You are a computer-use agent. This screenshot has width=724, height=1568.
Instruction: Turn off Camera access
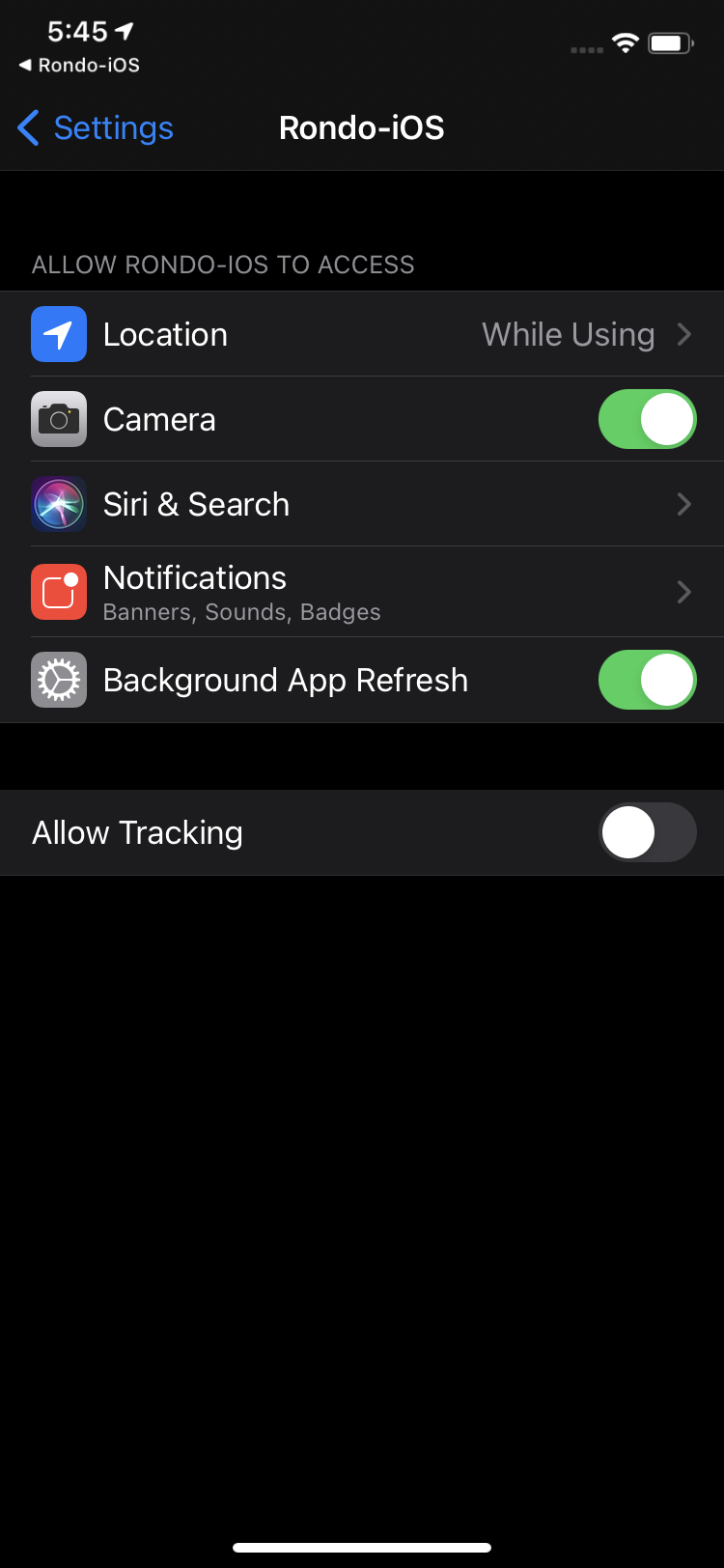[x=647, y=419]
